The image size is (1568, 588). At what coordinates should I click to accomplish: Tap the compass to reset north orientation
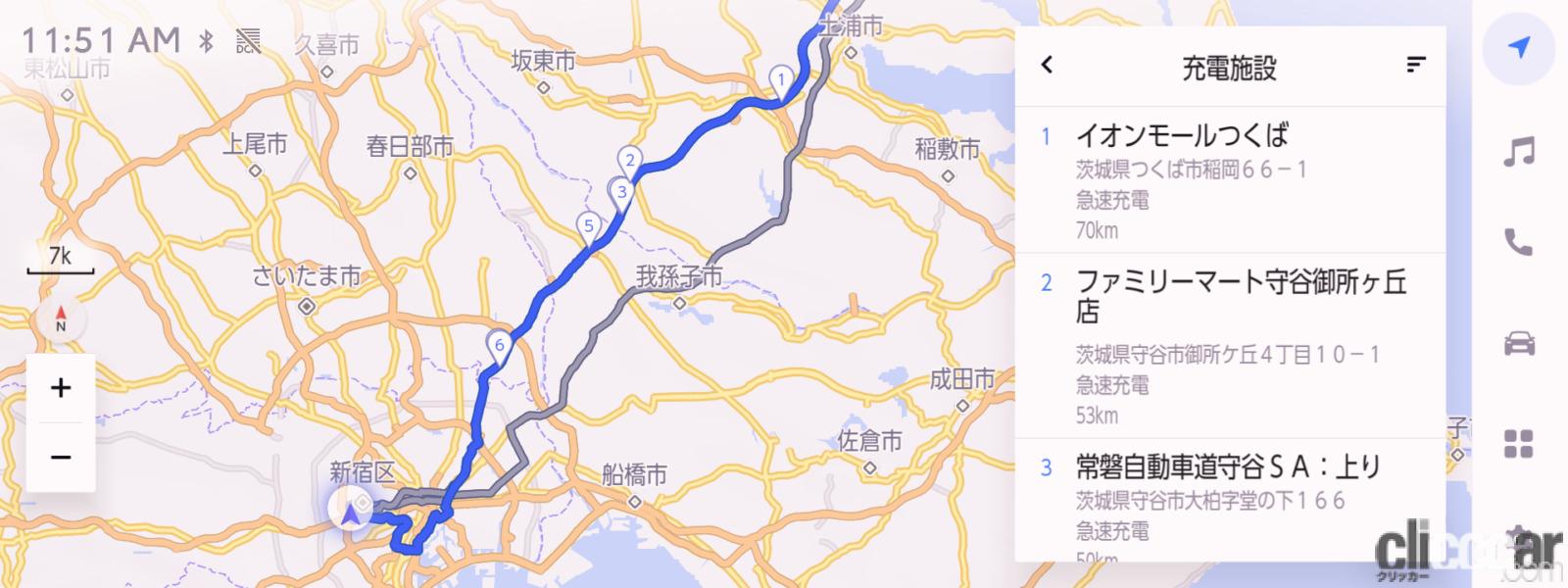coord(61,319)
